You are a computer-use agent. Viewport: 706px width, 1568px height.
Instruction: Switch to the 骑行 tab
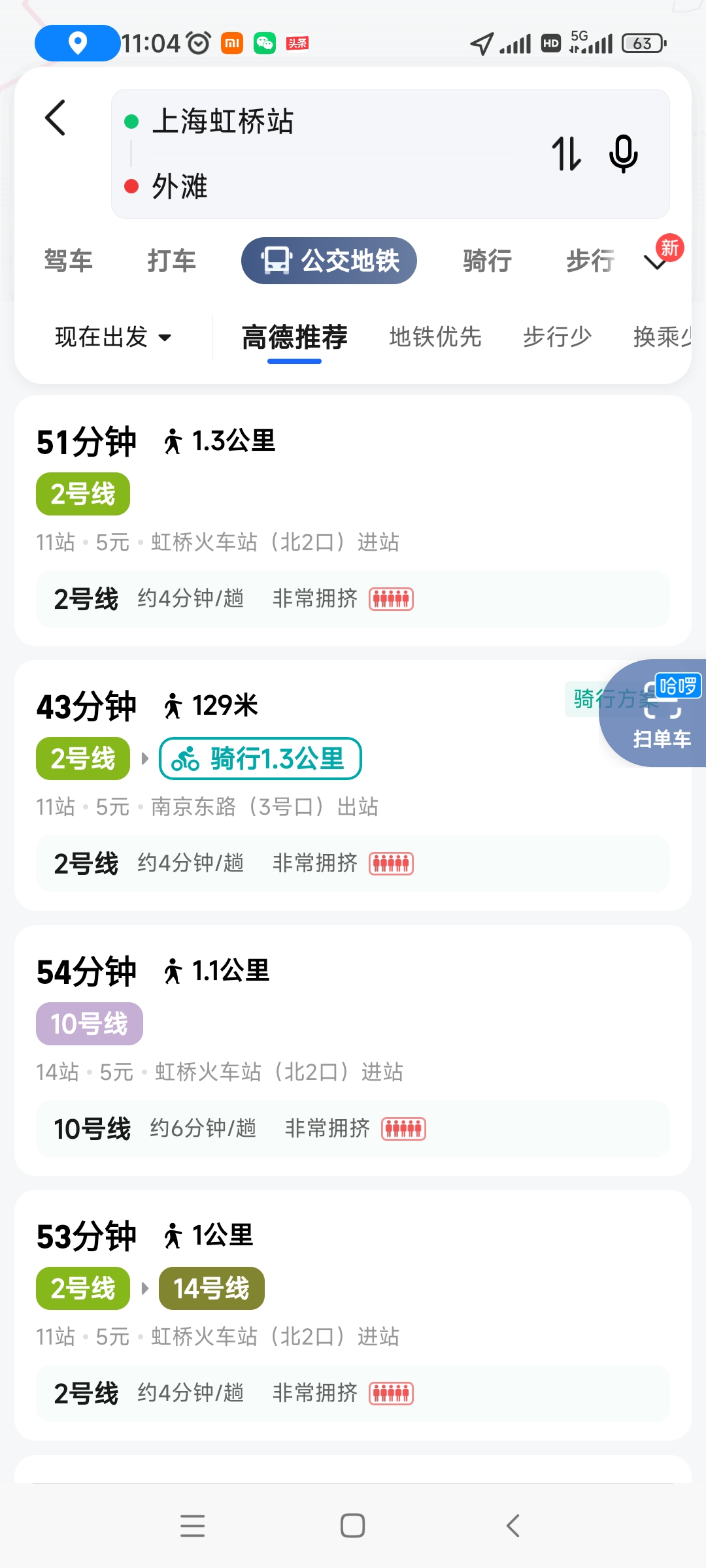click(x=487, y=261)
